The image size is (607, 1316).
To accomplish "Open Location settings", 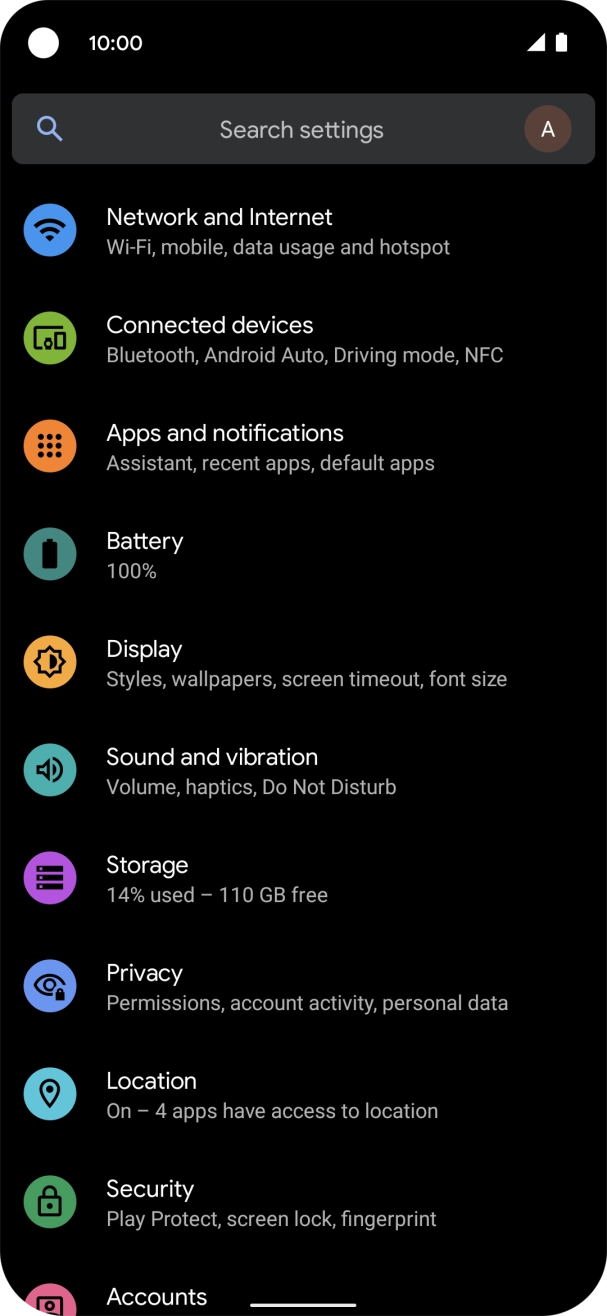I will pyautogui.click(x=303, y=1095).
